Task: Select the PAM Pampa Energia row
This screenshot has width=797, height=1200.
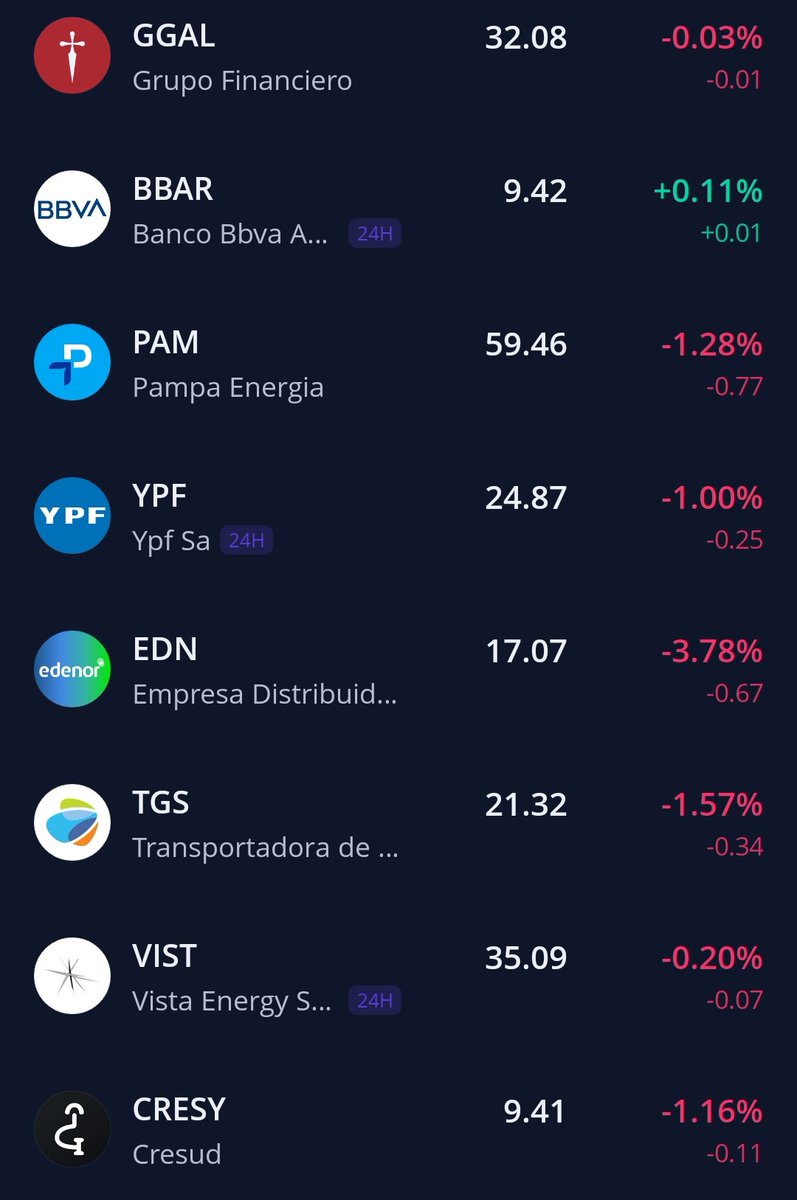Action: click(398, 363)
